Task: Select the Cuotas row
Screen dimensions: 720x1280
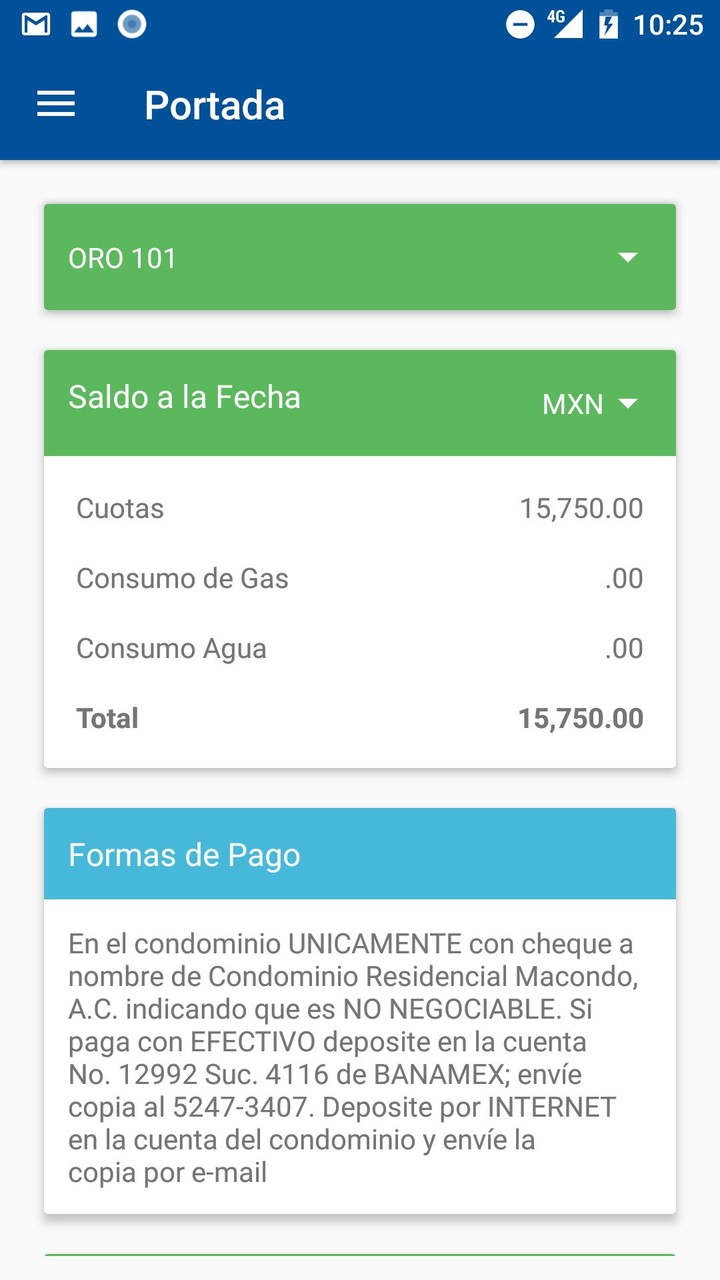Action: coord(360,508)
